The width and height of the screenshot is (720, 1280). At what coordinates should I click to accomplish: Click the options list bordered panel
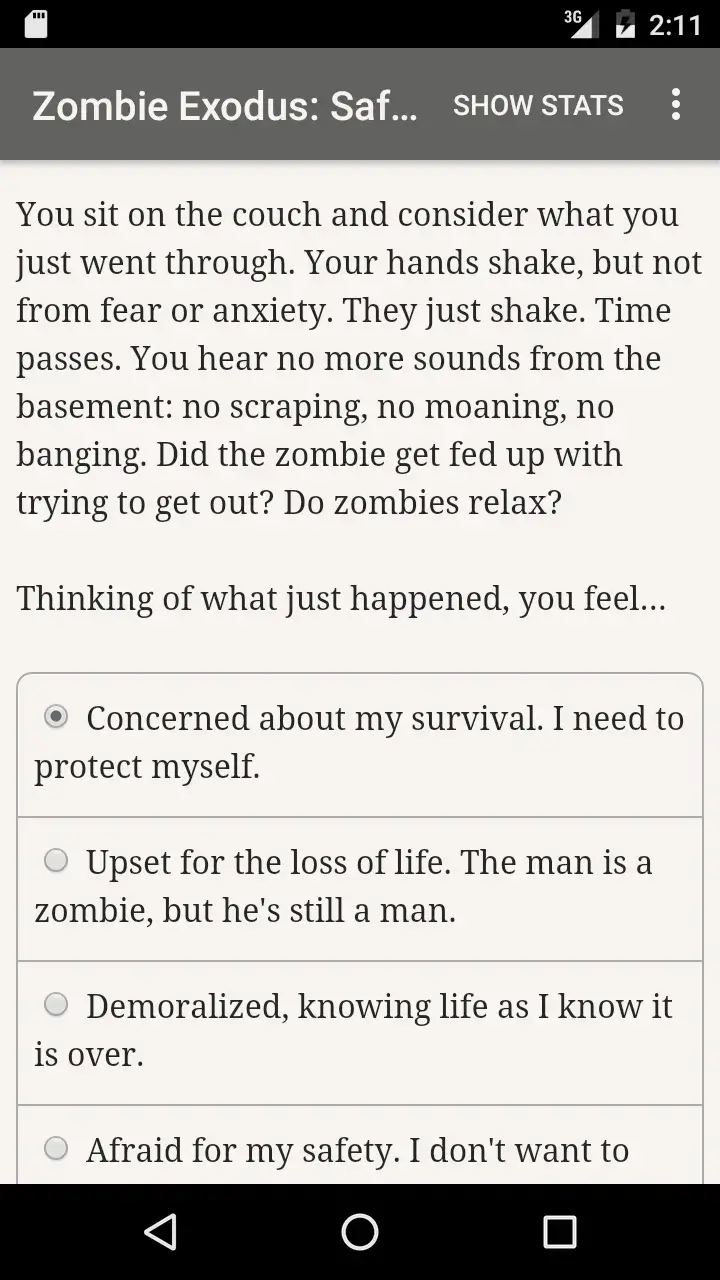360,930
